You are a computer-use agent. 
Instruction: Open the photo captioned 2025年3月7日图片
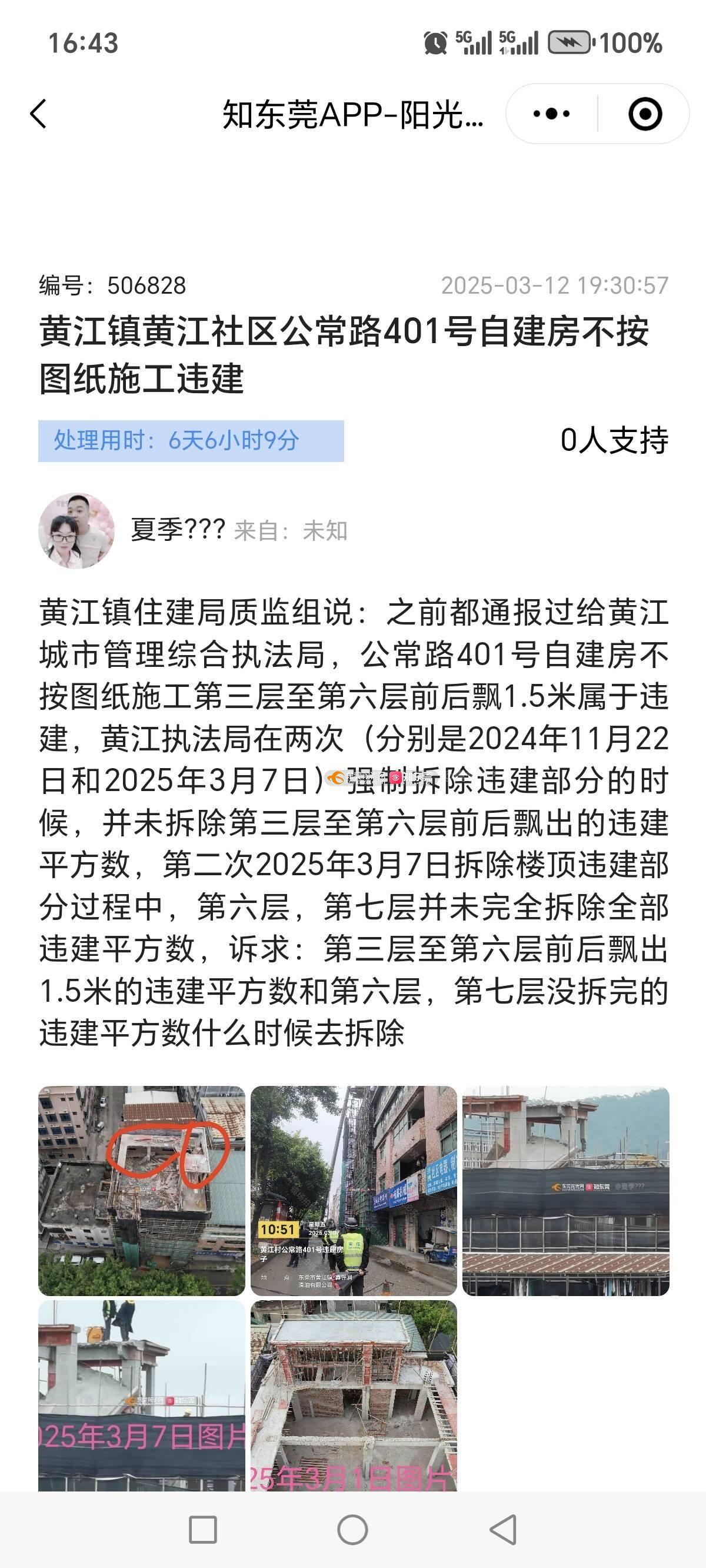coord(142,1395)
